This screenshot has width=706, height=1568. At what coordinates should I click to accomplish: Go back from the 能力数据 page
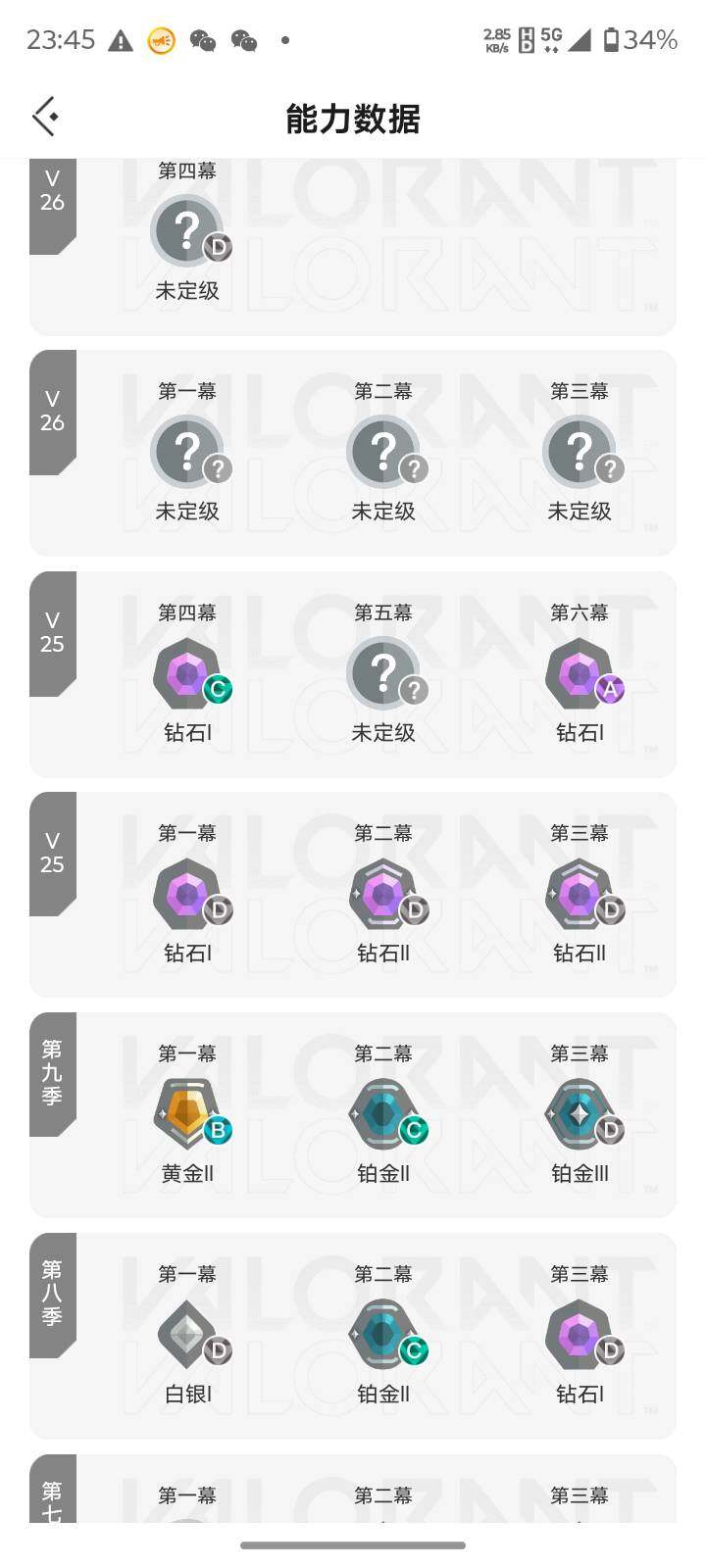click(x=46, y=117)
